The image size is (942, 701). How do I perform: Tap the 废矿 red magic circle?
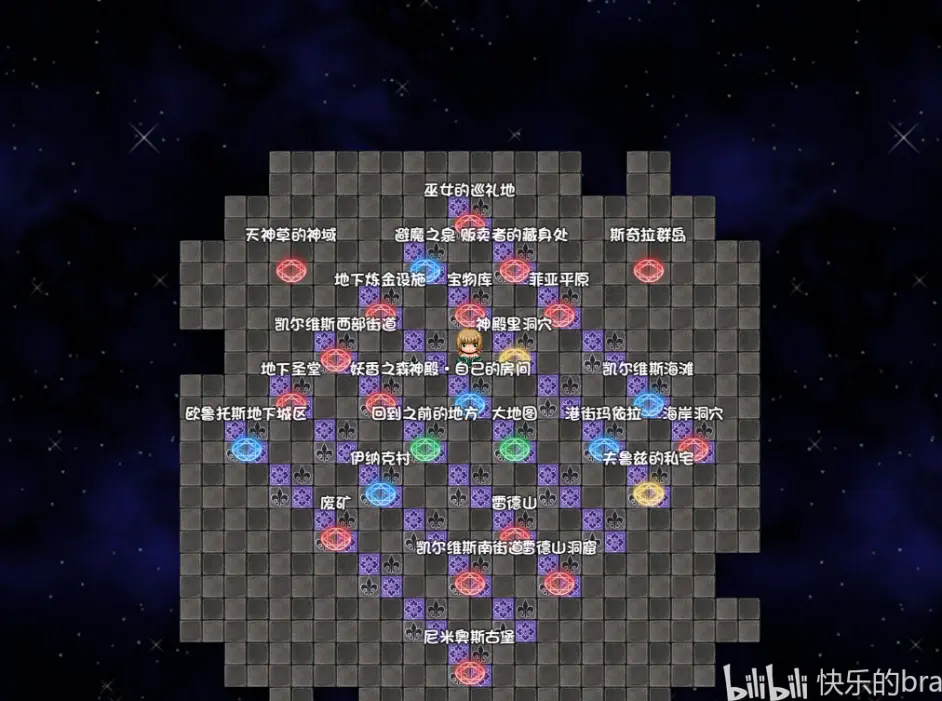(x=336, y=538)
